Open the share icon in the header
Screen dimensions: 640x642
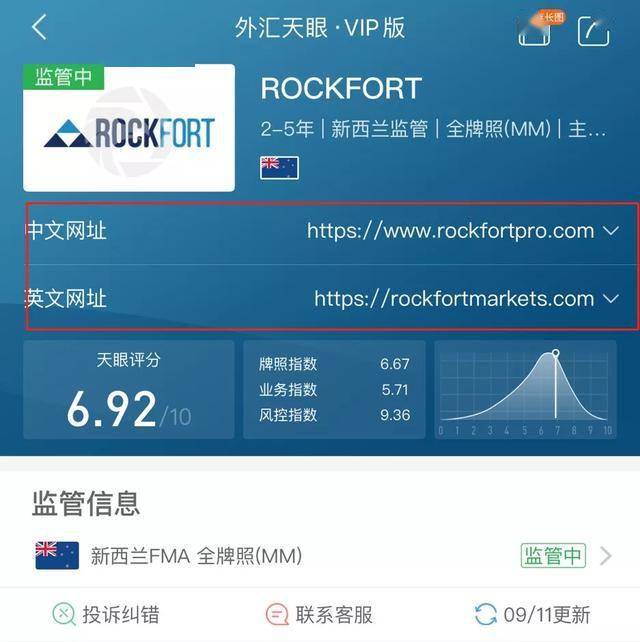[592, 30]
